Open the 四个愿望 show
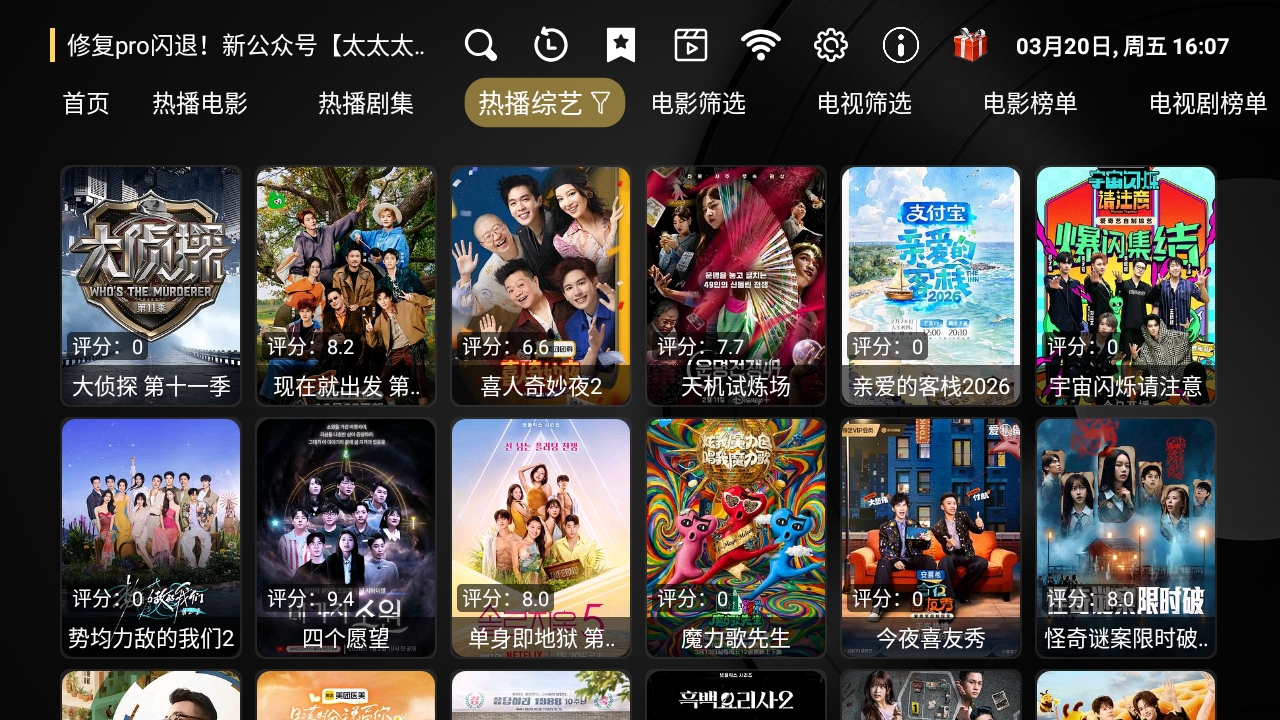 (x=346, y=538)
